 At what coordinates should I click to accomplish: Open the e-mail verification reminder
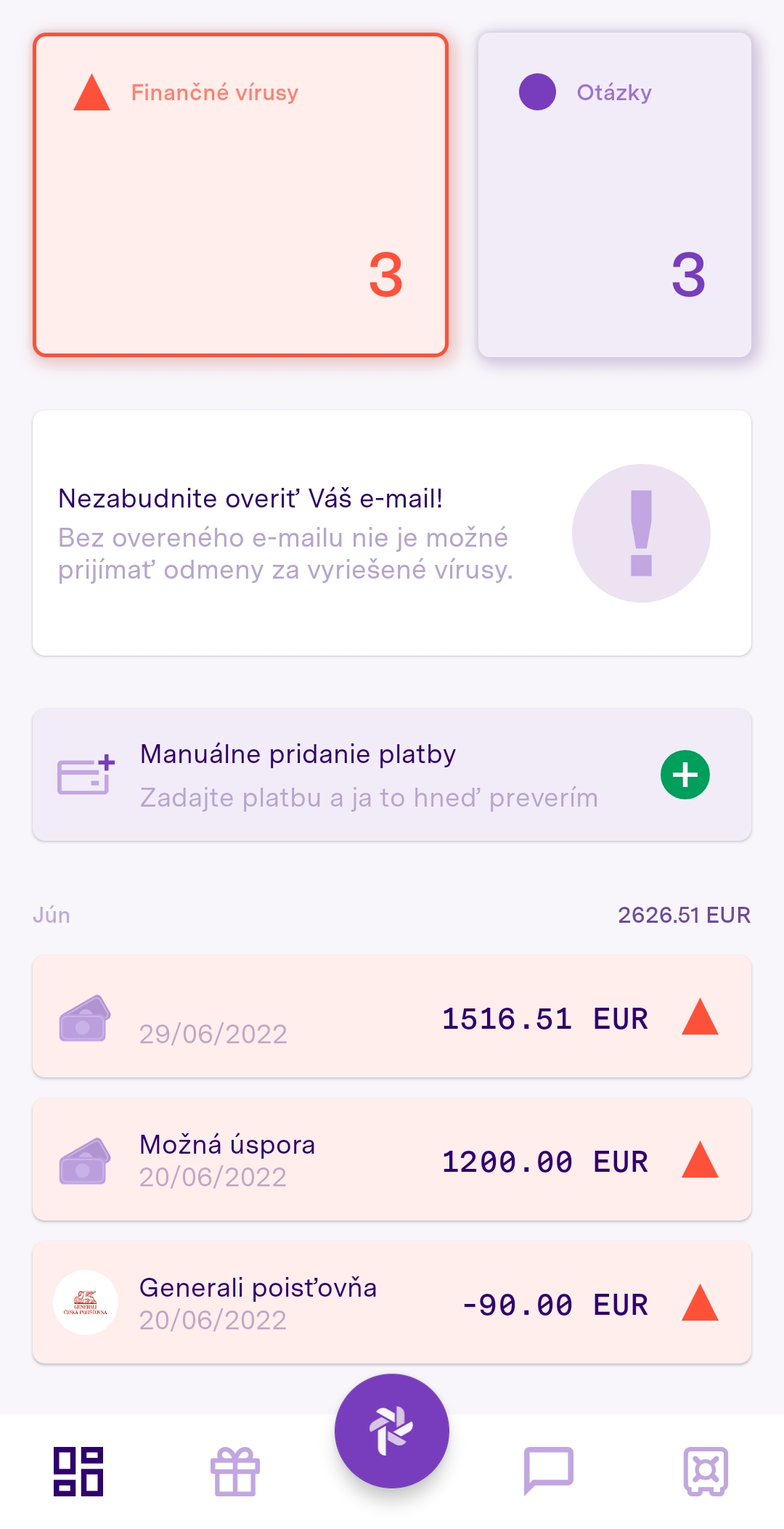392,533
